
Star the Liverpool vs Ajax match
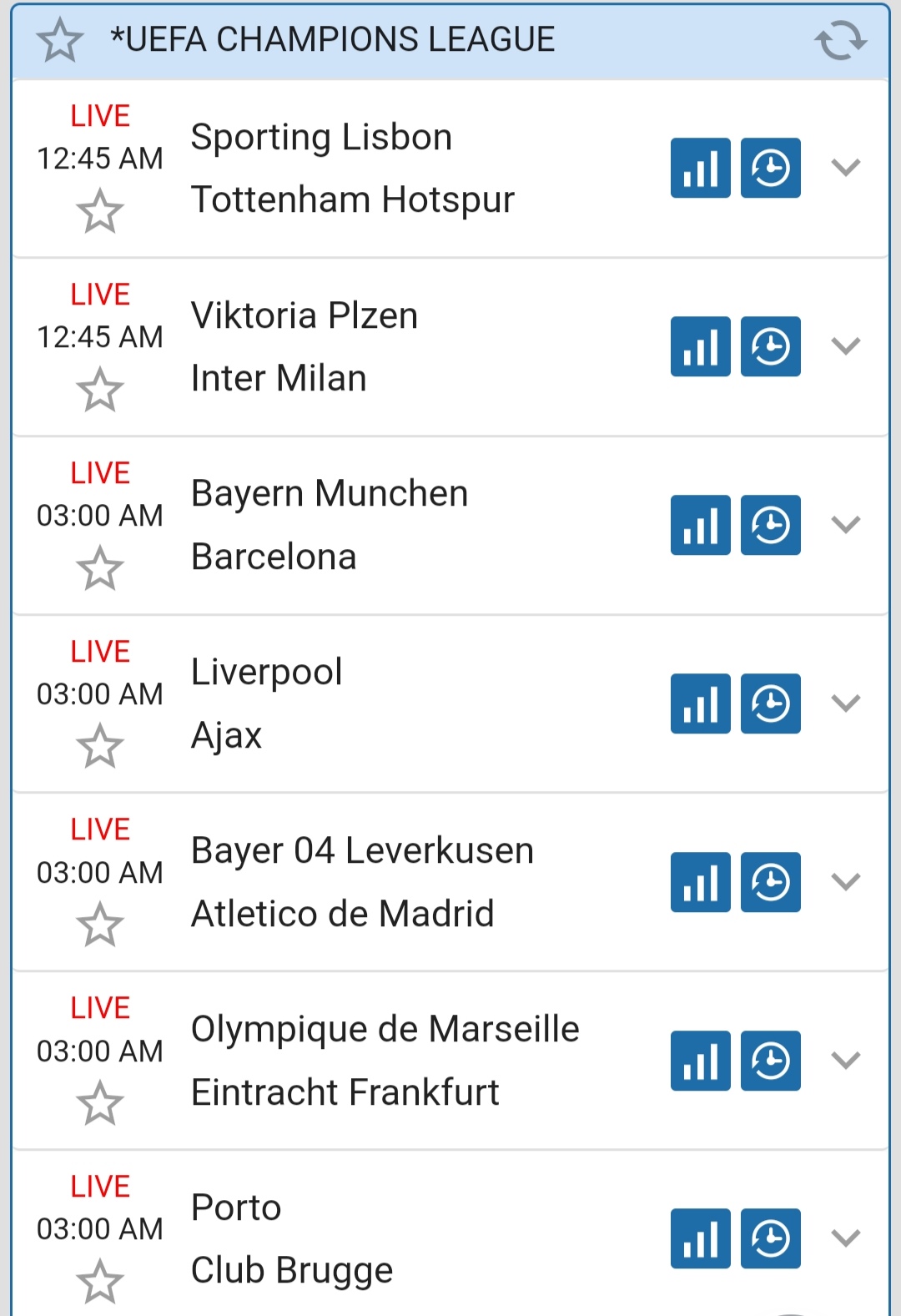point(100,746)
